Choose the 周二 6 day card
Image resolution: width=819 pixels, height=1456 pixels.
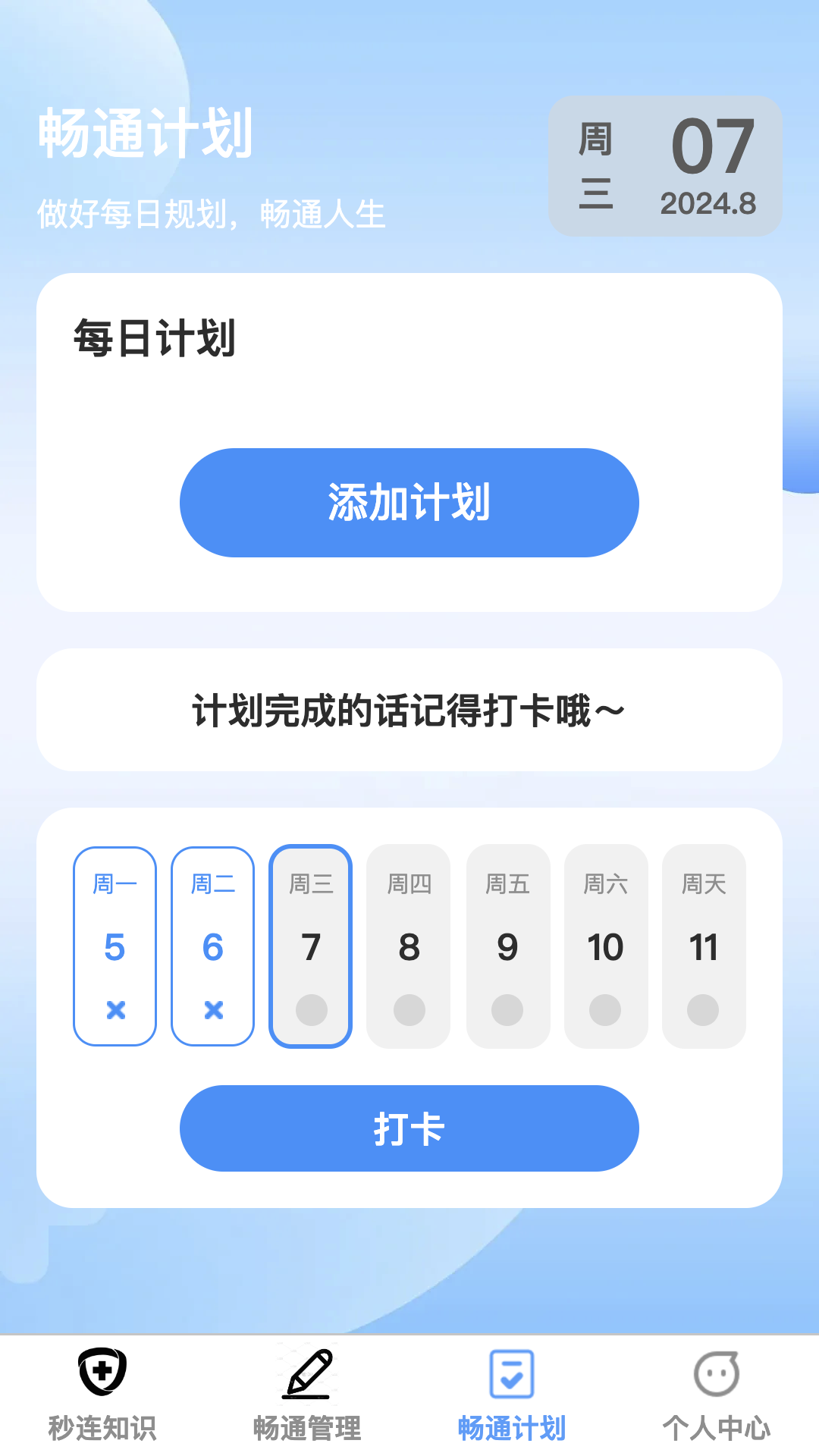pos(213,946)
